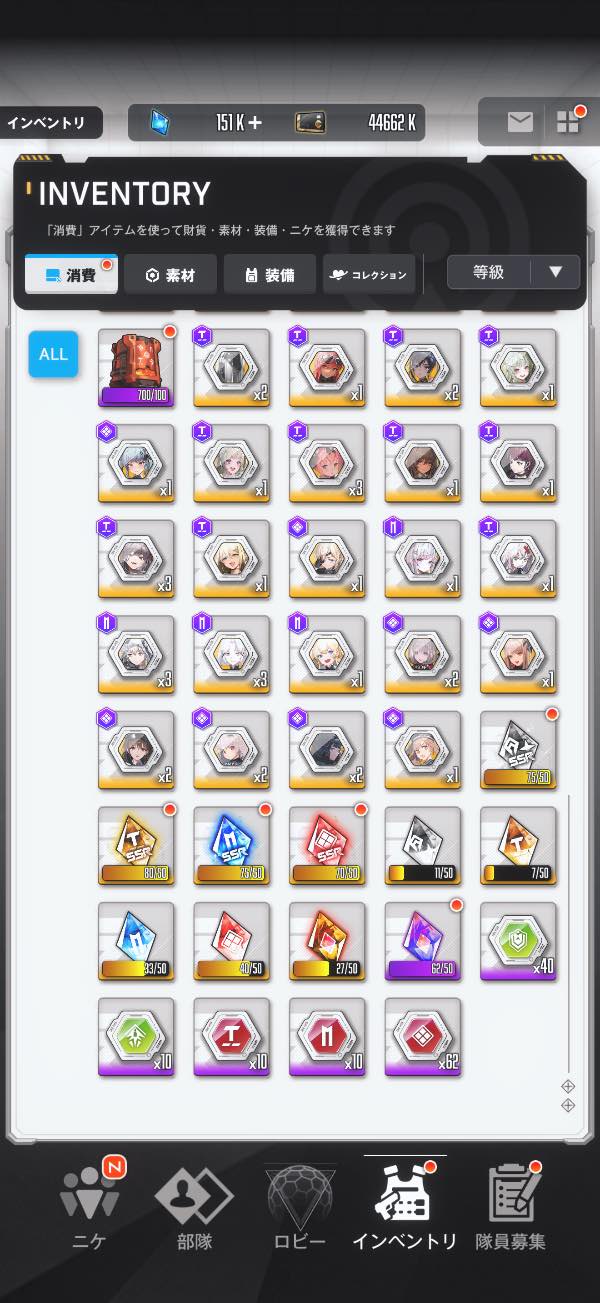Go to the ニケ tab
This screenshot has height=1303, width=600.
pyautogui.click(x=89, y=1205)
